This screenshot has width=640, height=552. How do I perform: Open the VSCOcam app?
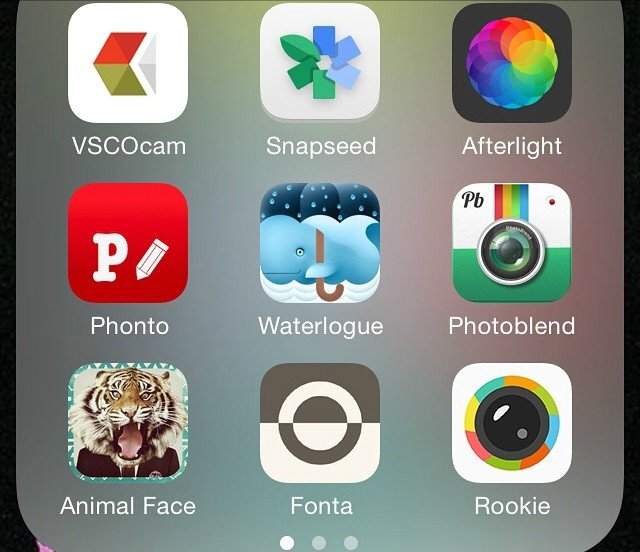point(128,64)
